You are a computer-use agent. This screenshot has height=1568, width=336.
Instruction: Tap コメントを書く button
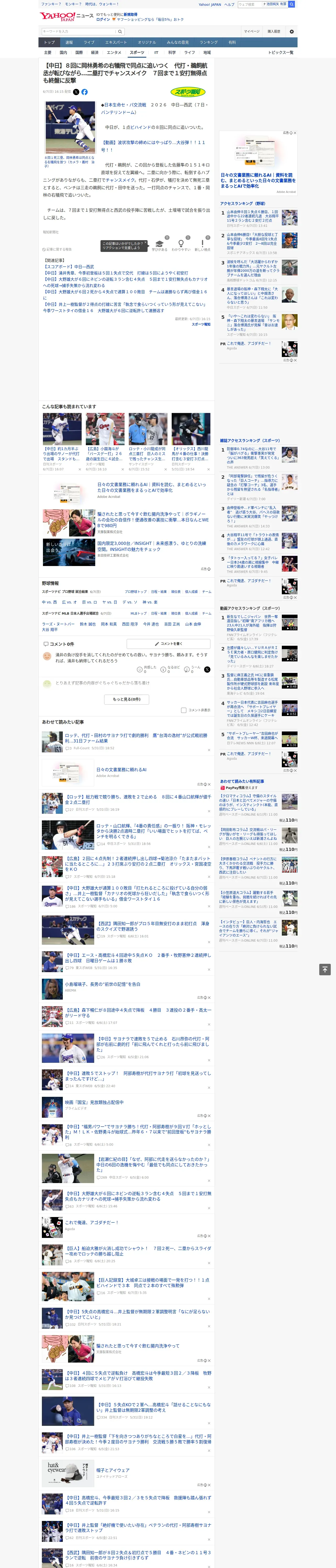[x=168, y=643]
